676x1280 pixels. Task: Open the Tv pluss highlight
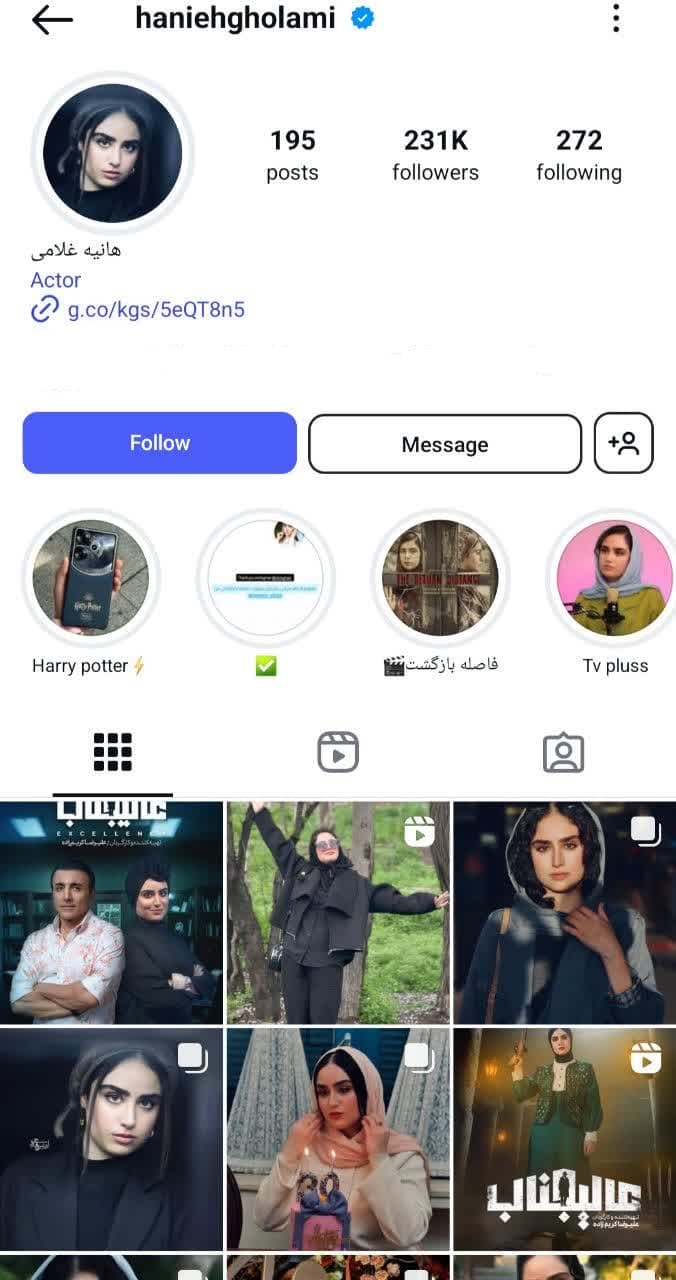(614, 578)
